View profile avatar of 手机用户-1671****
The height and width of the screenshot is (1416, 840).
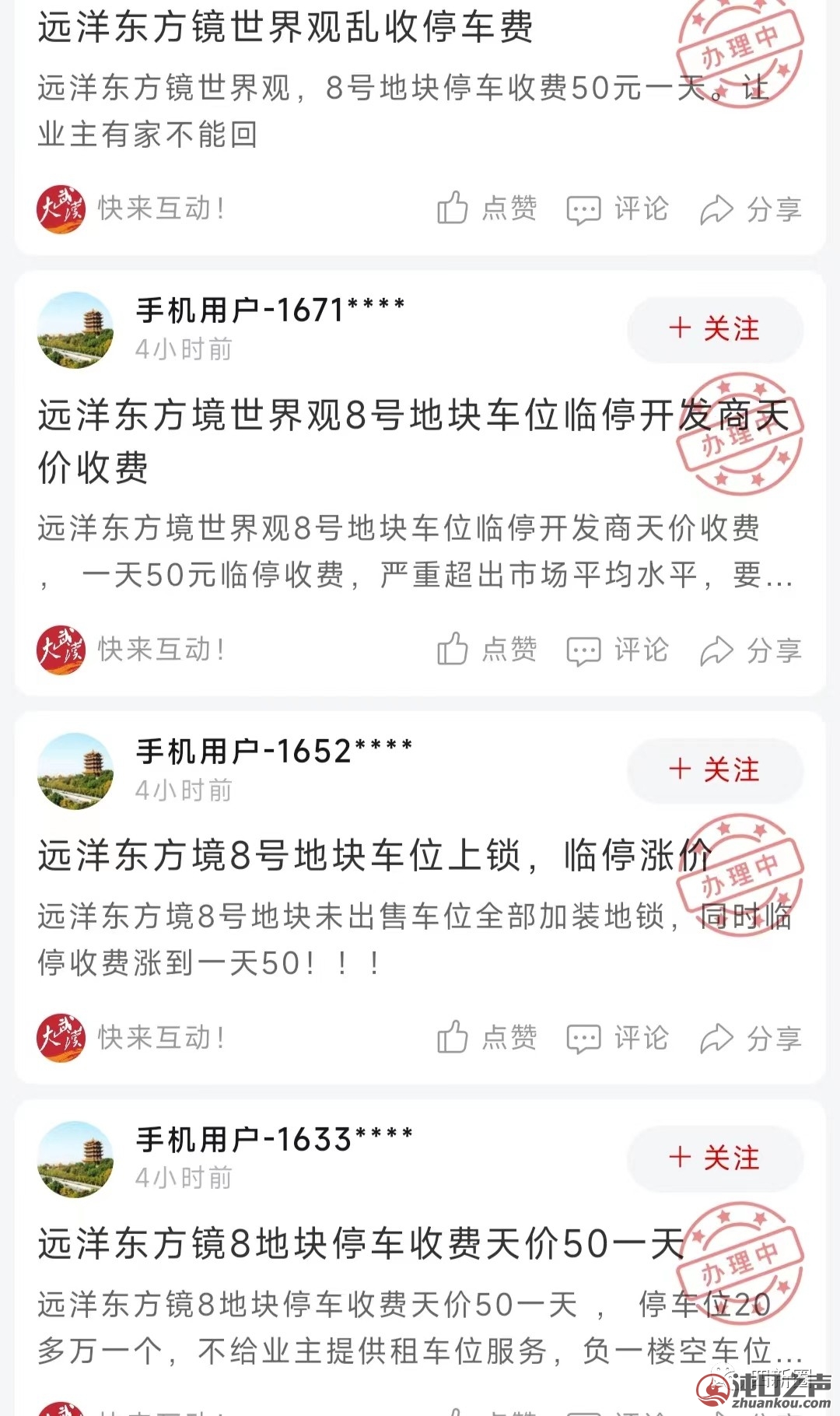pyautogui.click(x=75, y=330)
